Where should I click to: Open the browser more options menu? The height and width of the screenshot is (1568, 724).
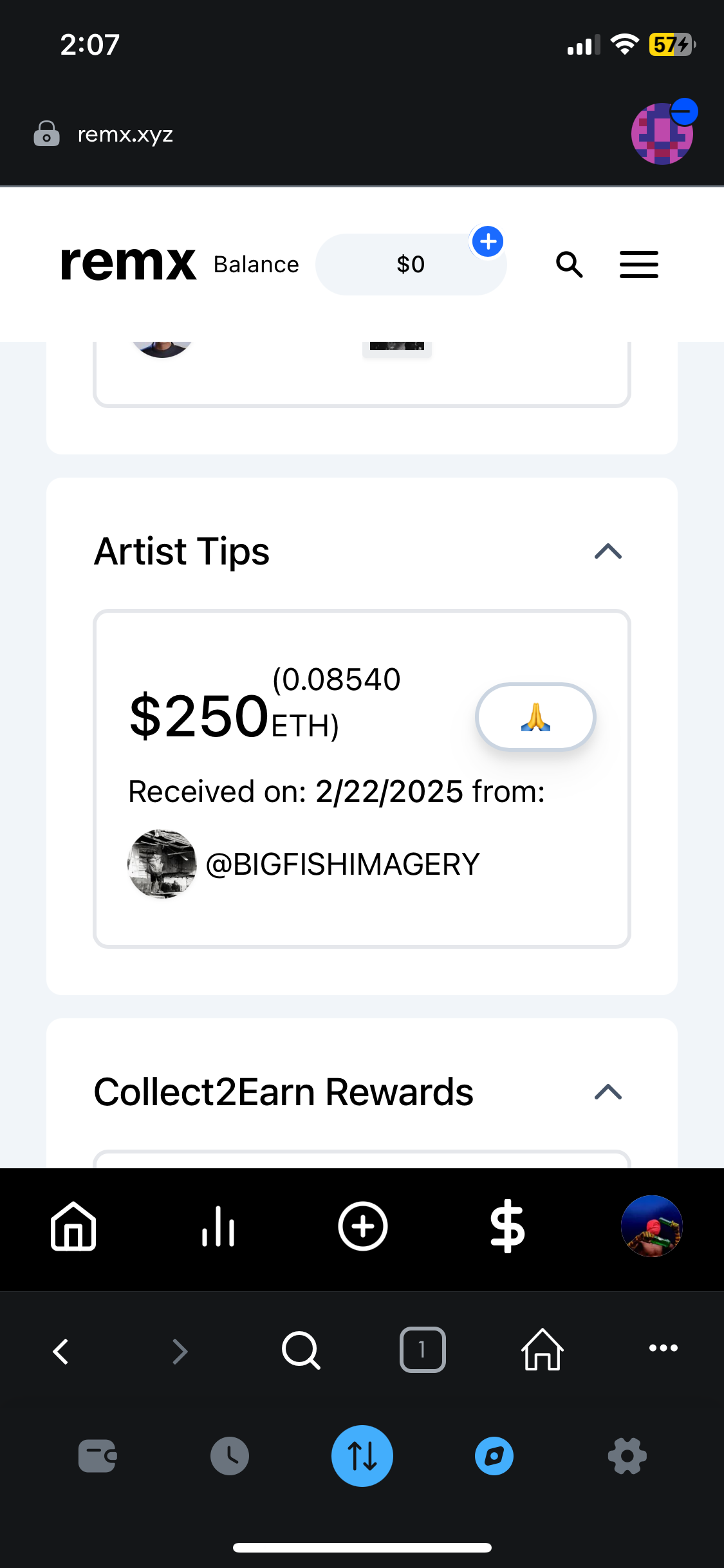click(663, 1348)
